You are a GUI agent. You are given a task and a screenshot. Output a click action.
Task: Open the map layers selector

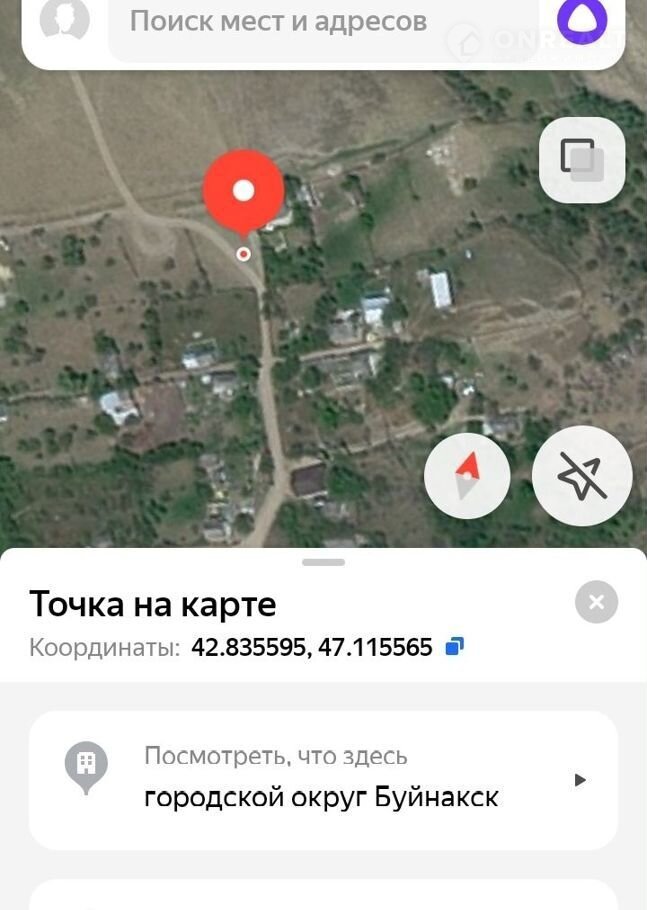581,159
